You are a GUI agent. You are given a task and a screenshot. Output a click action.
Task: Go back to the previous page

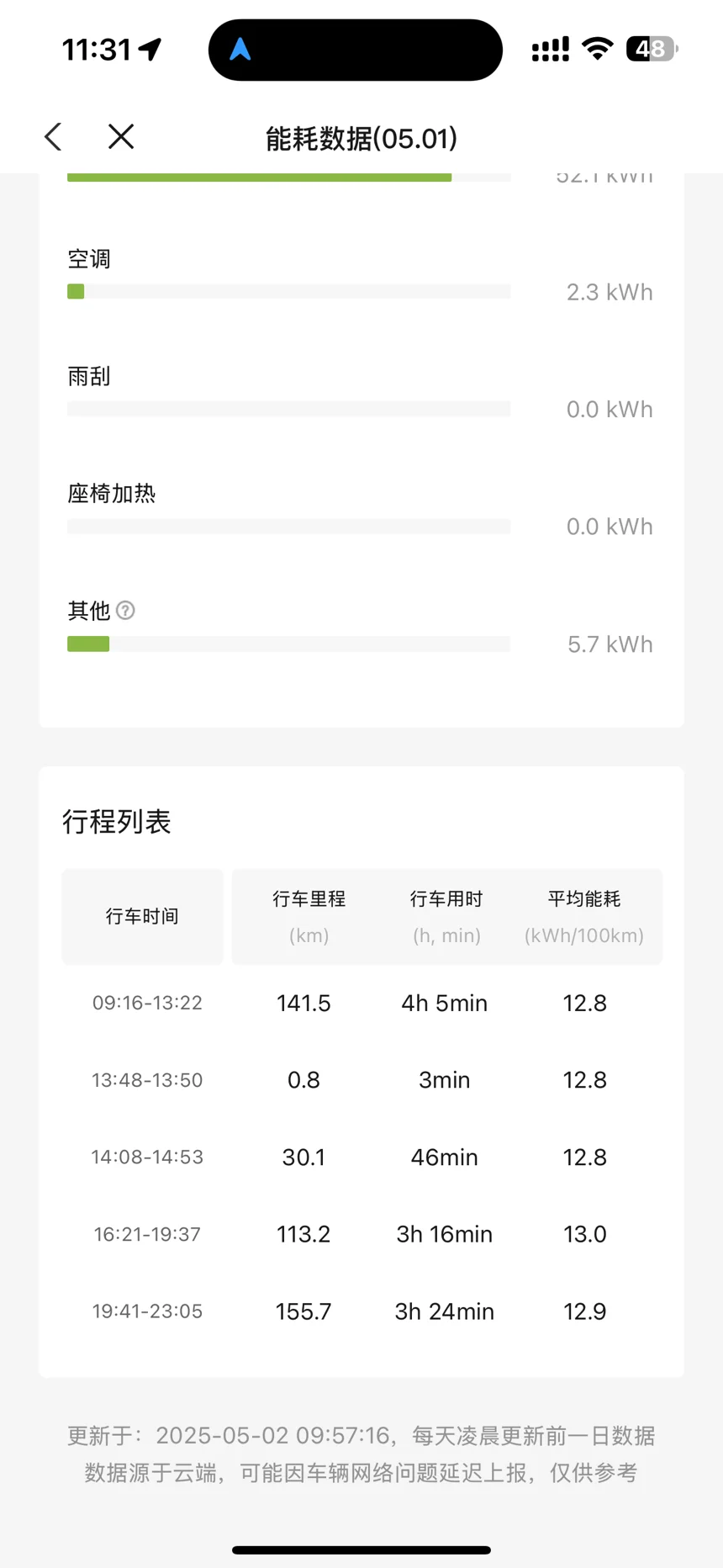point(54,137)
